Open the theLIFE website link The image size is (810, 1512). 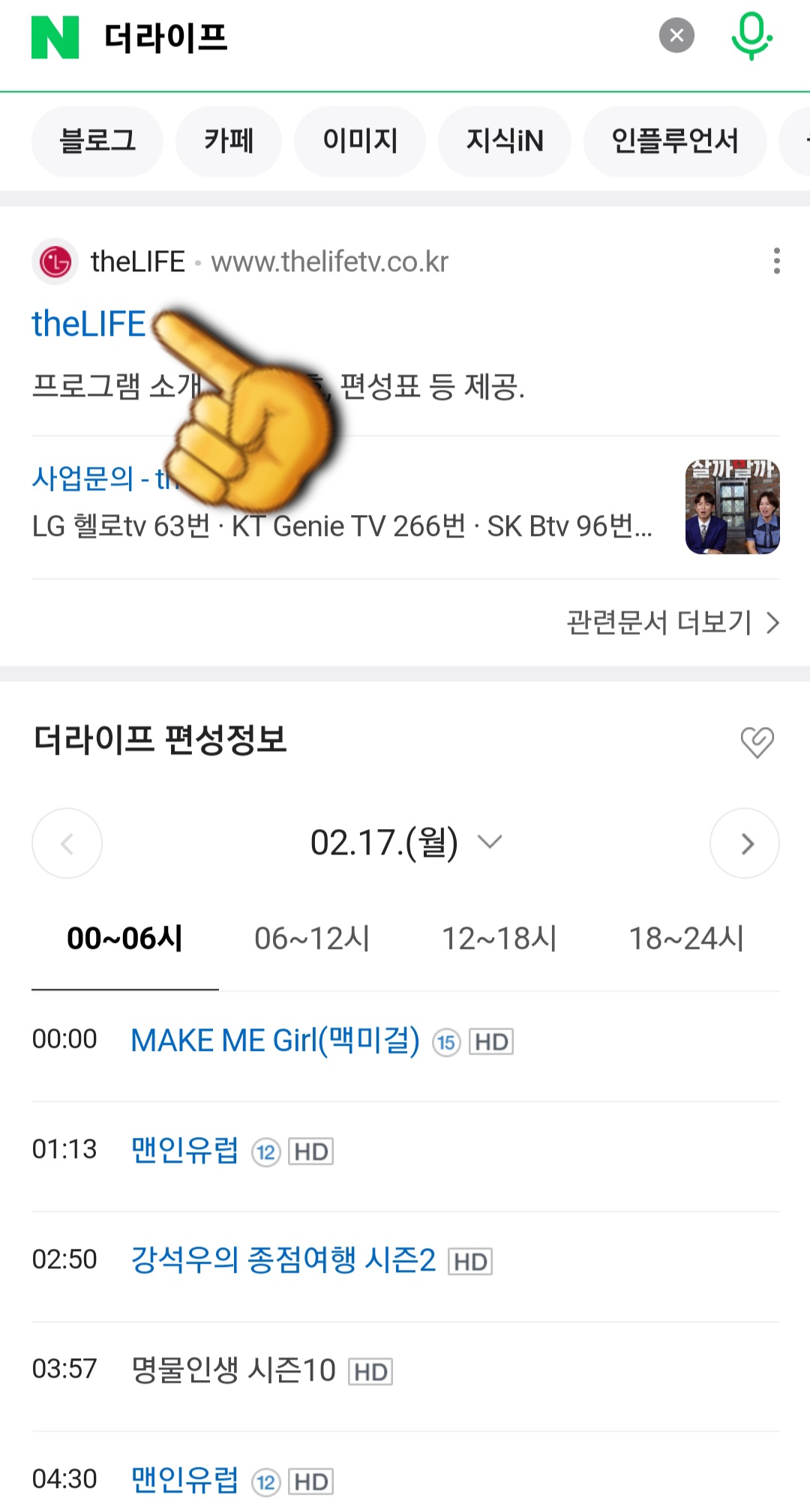(88, 324)
